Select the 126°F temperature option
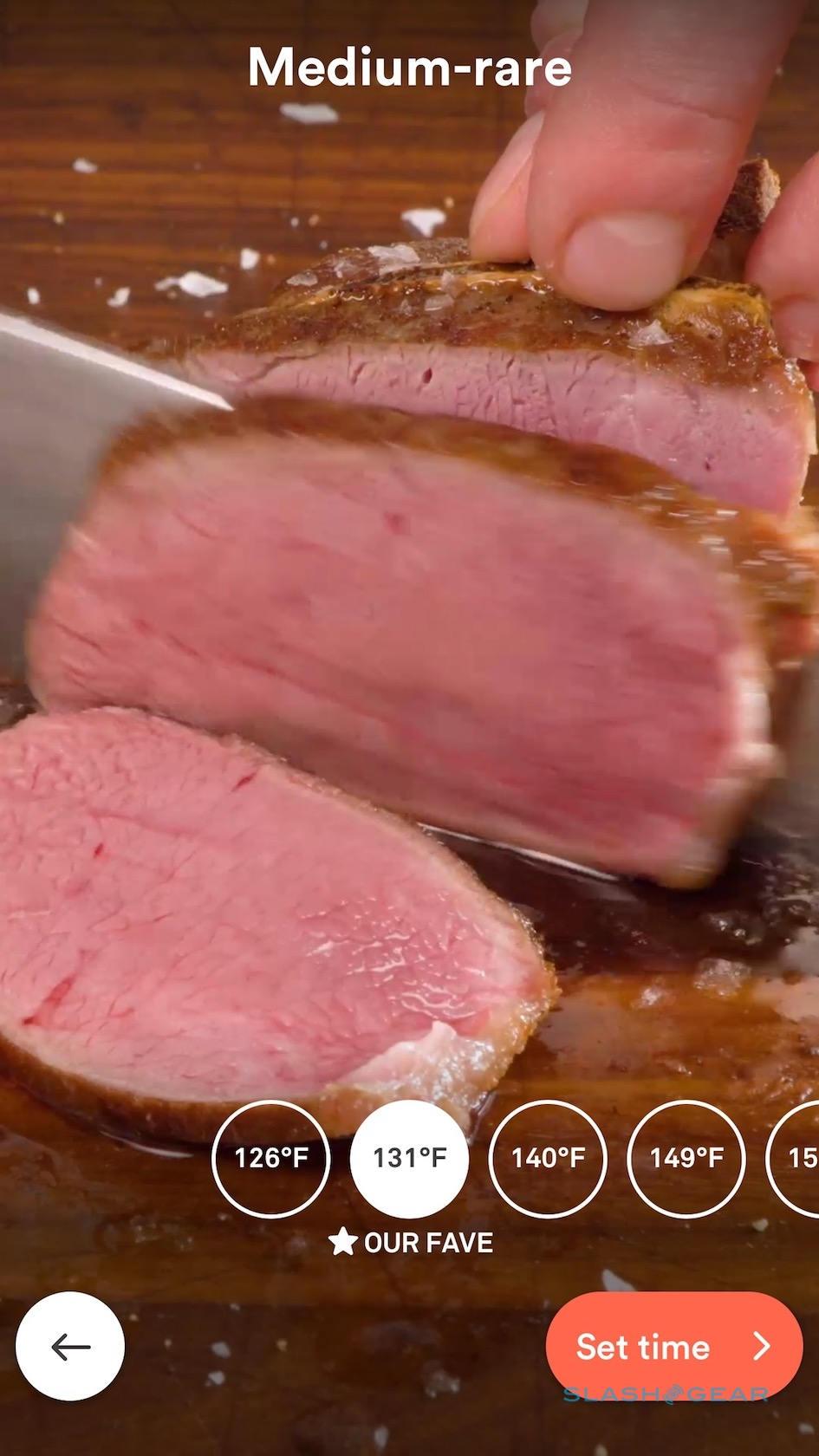 270,1158
